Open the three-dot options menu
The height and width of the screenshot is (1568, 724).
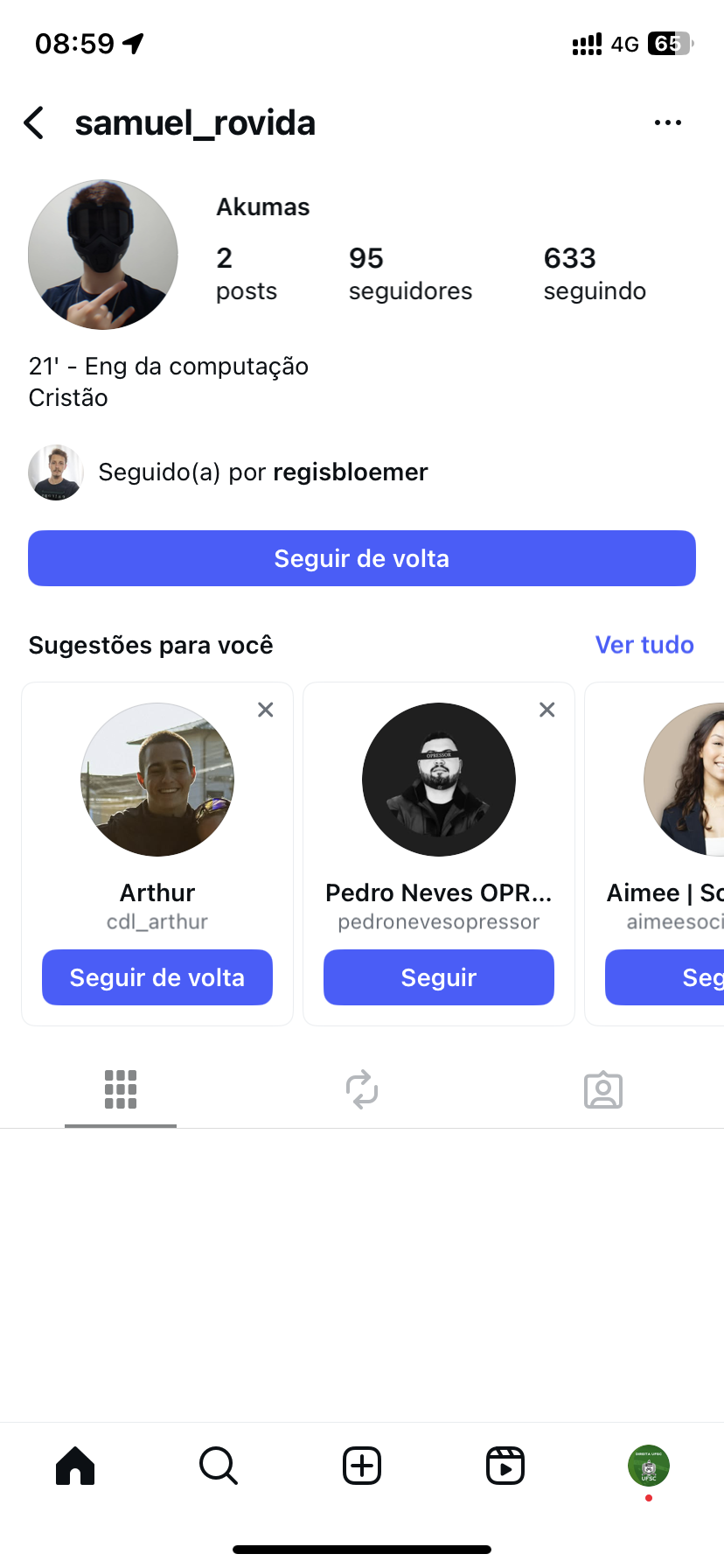(667, 123)
